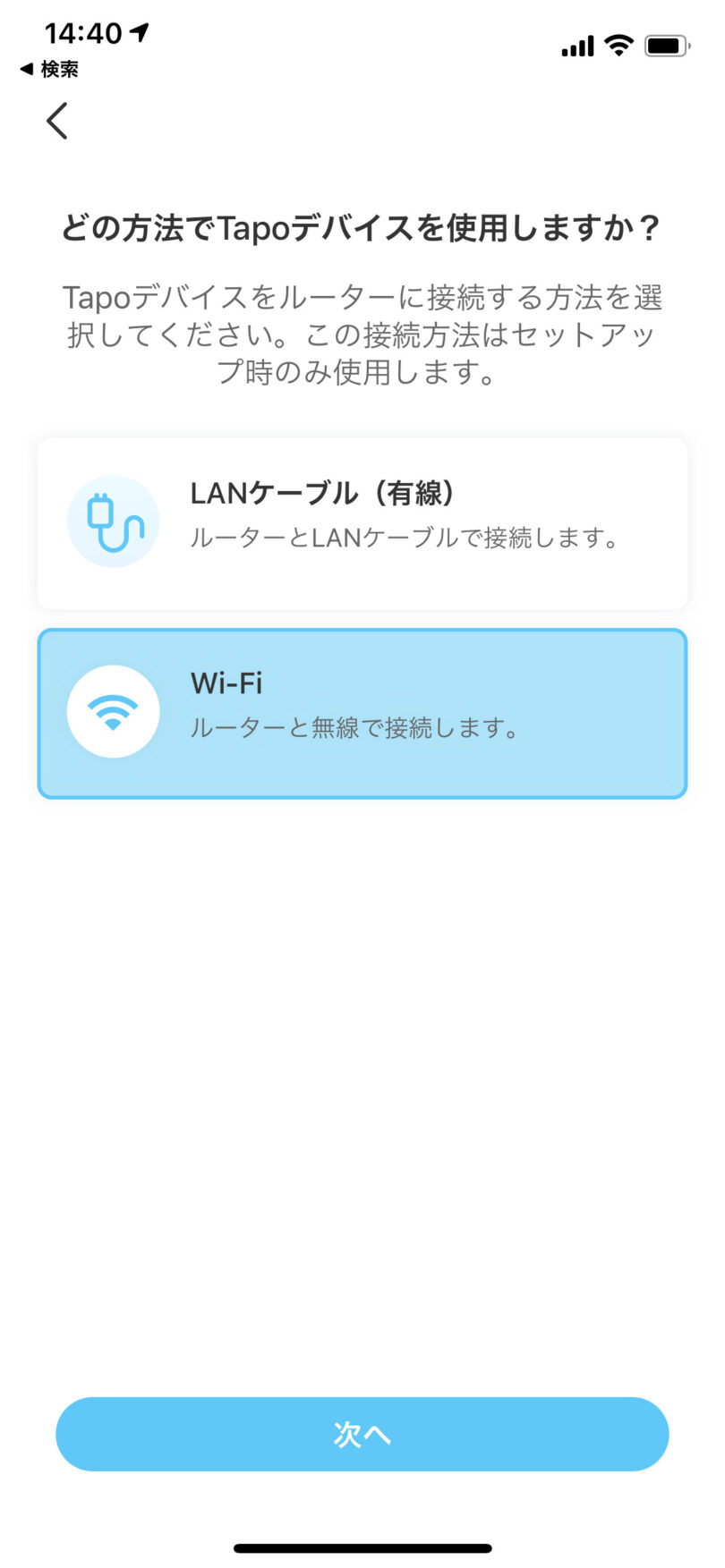The width and height of the screenshot is (725, 1568).
Task: Tap the 次へ button to continue
Action: coord(362,1434)
